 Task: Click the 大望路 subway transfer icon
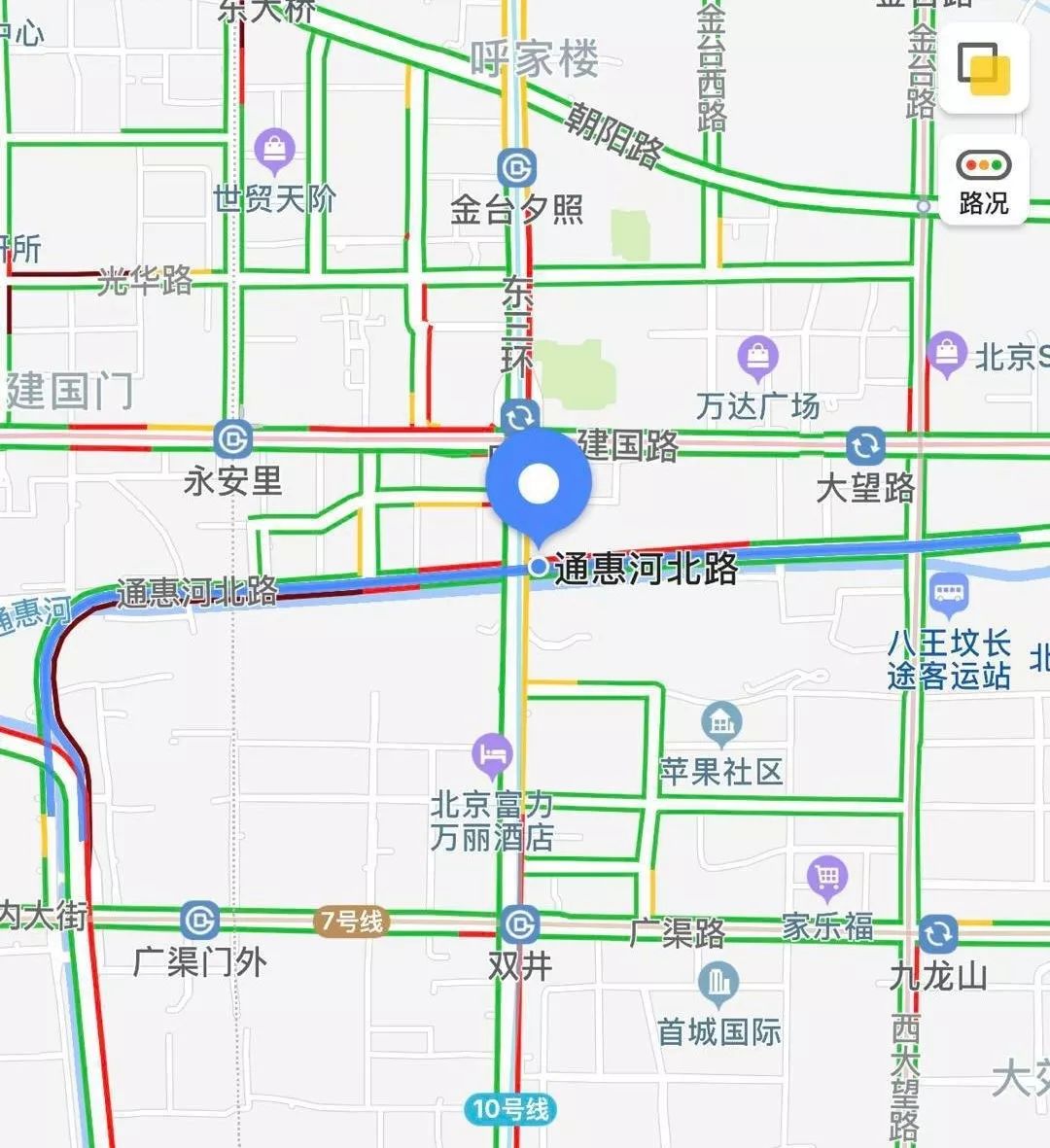click(864, 445)
